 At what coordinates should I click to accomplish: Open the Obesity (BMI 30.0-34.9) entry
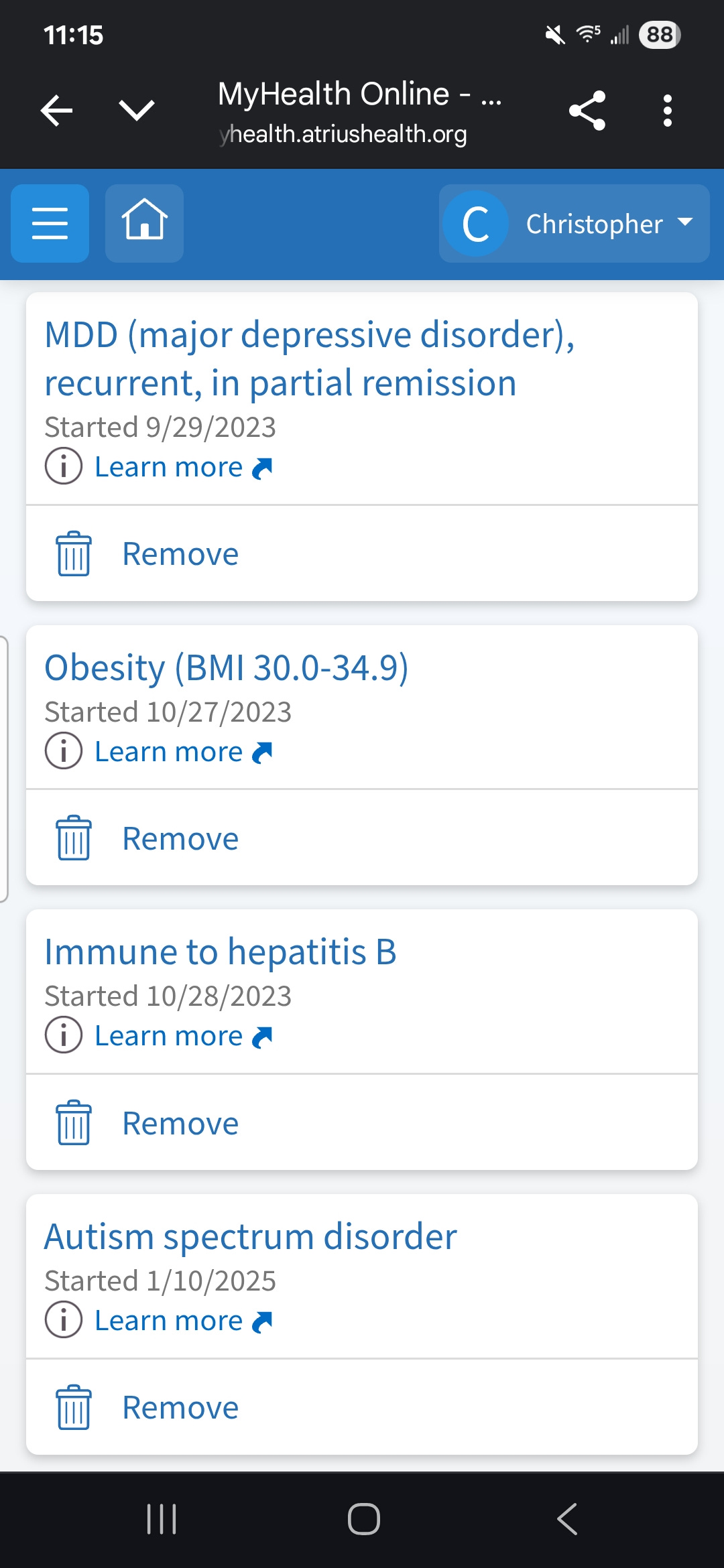click(226, 668)
